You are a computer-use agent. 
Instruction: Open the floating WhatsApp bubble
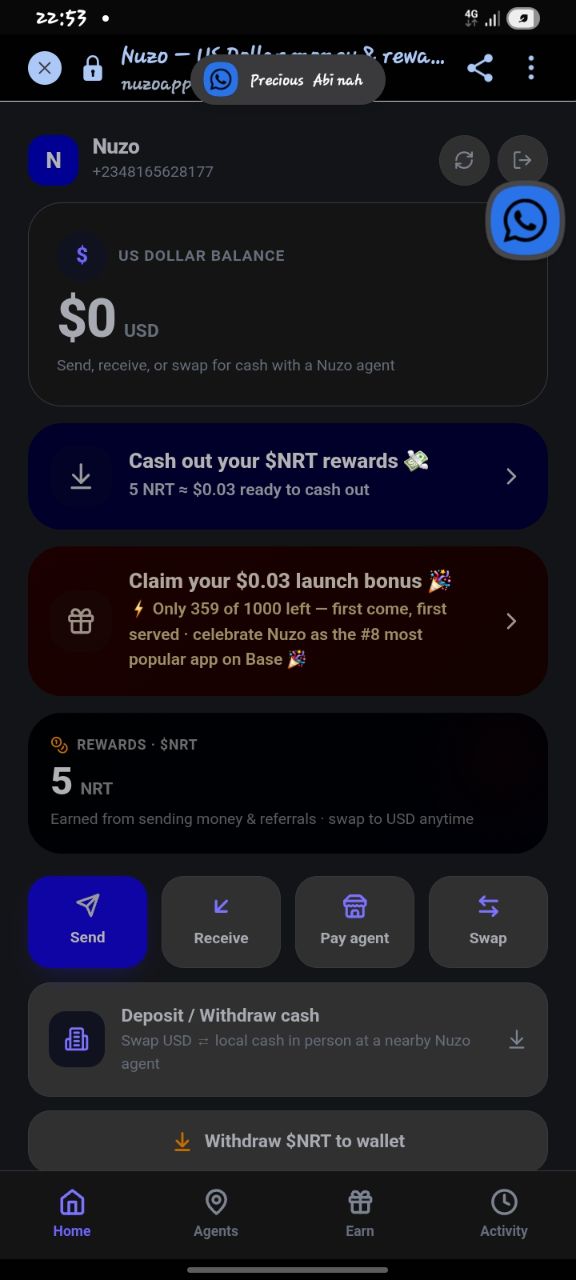point(525,221)
